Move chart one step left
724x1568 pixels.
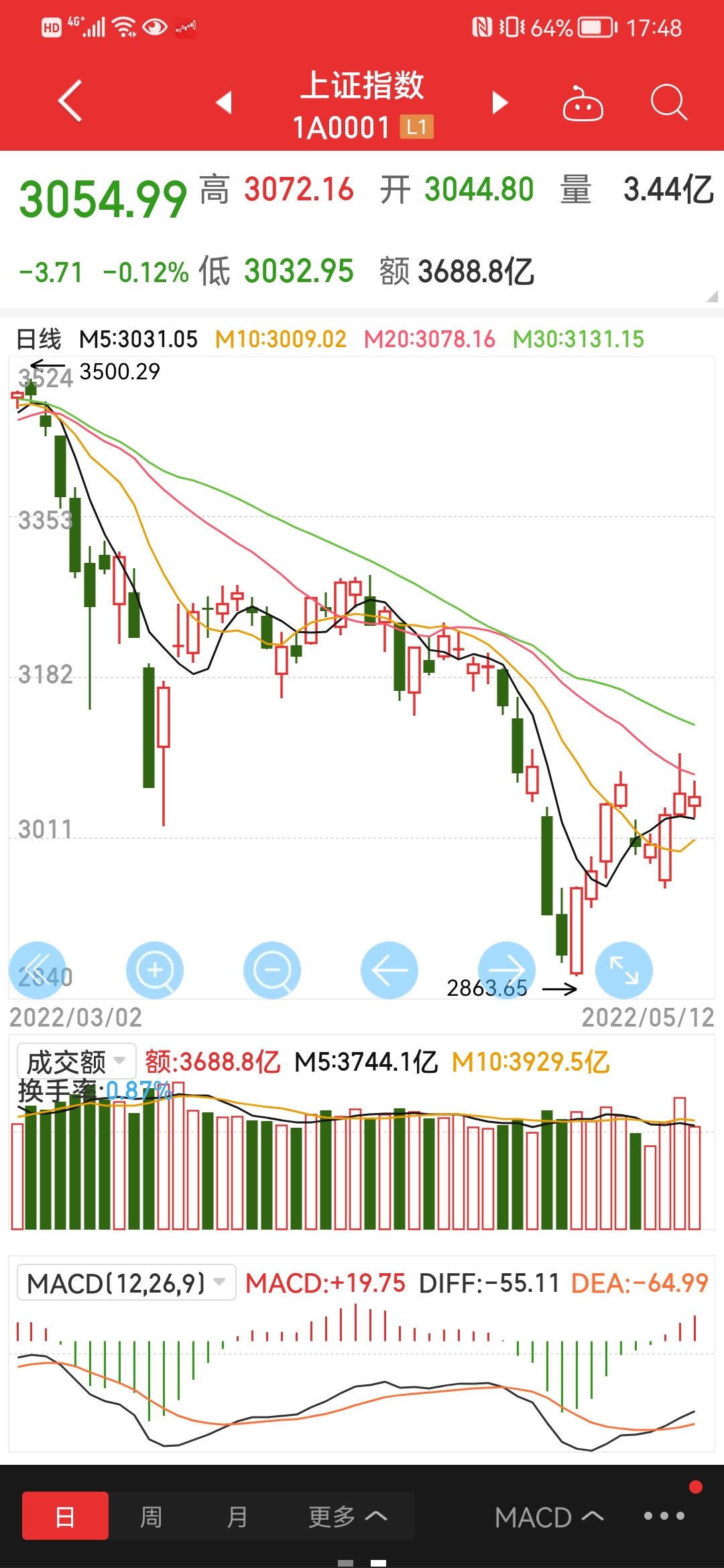pyautogui.click(x=389, y=970)
